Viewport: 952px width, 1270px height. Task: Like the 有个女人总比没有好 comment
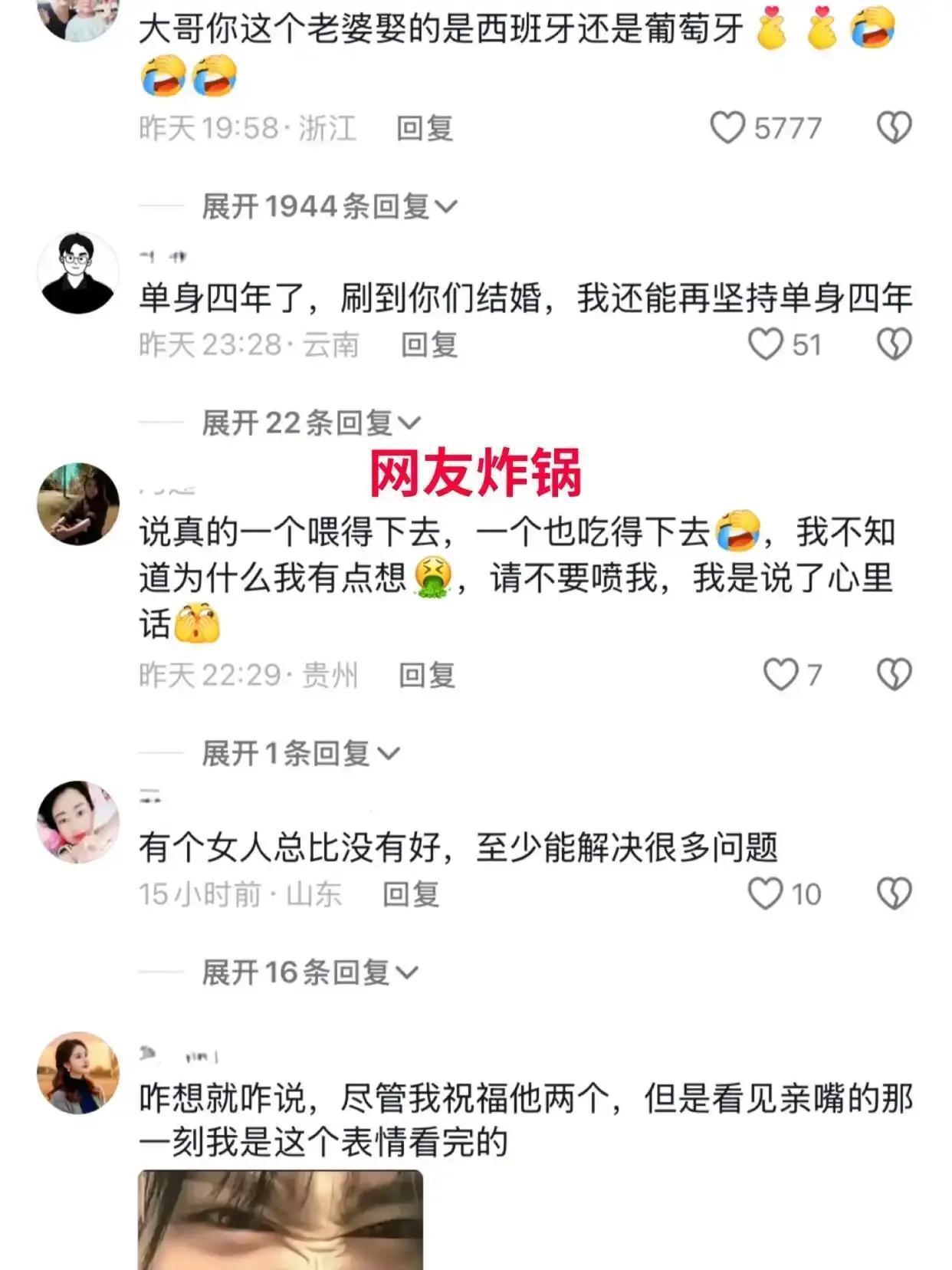tap(766, 894)
